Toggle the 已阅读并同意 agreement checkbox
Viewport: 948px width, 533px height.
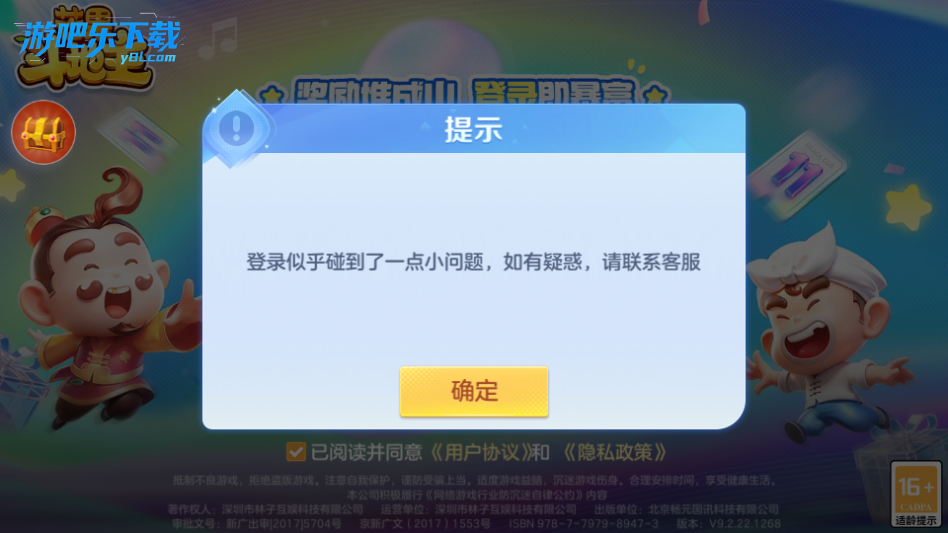(x=295, y=452)
